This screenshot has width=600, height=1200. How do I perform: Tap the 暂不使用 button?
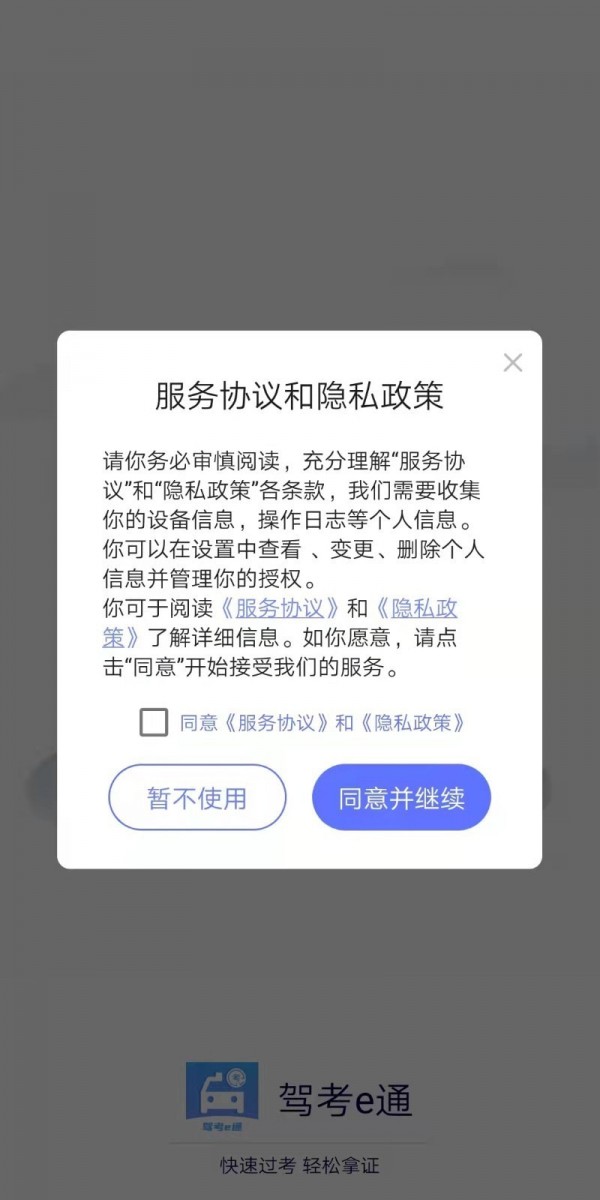197,798
